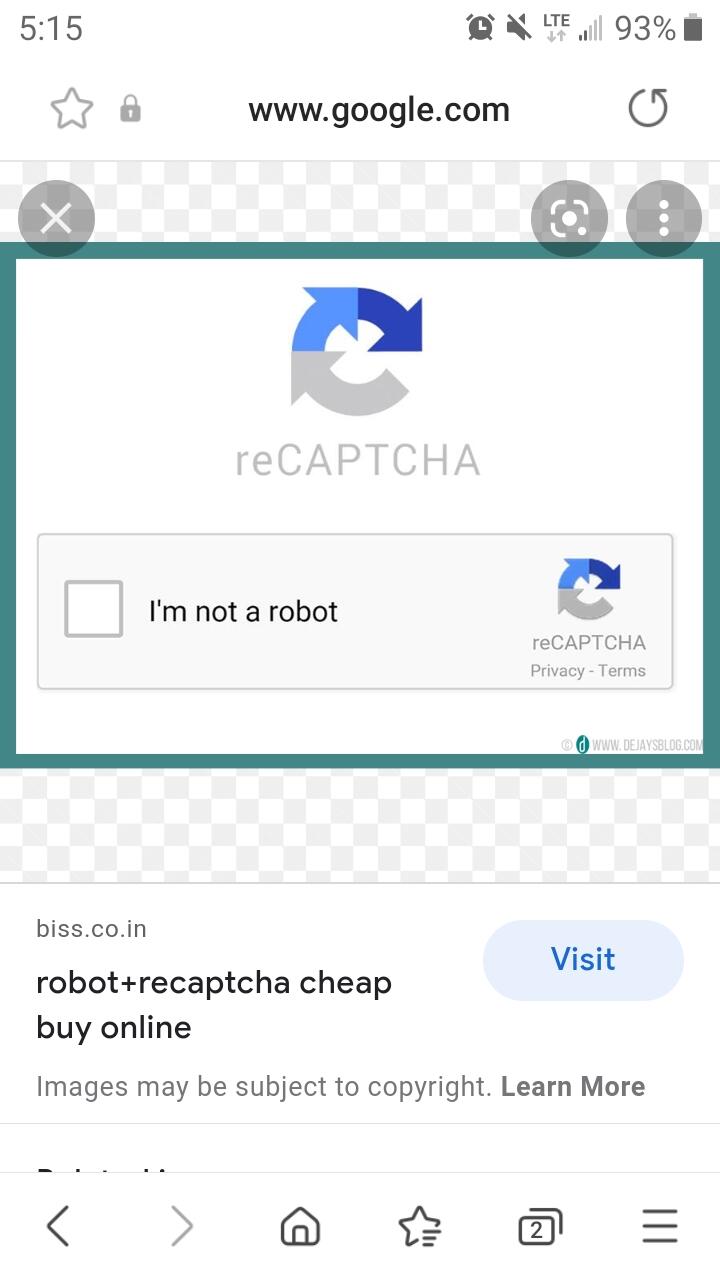Screen dimensions: 720x1280
Task: Reload the current page
Action: coord(647,108)
